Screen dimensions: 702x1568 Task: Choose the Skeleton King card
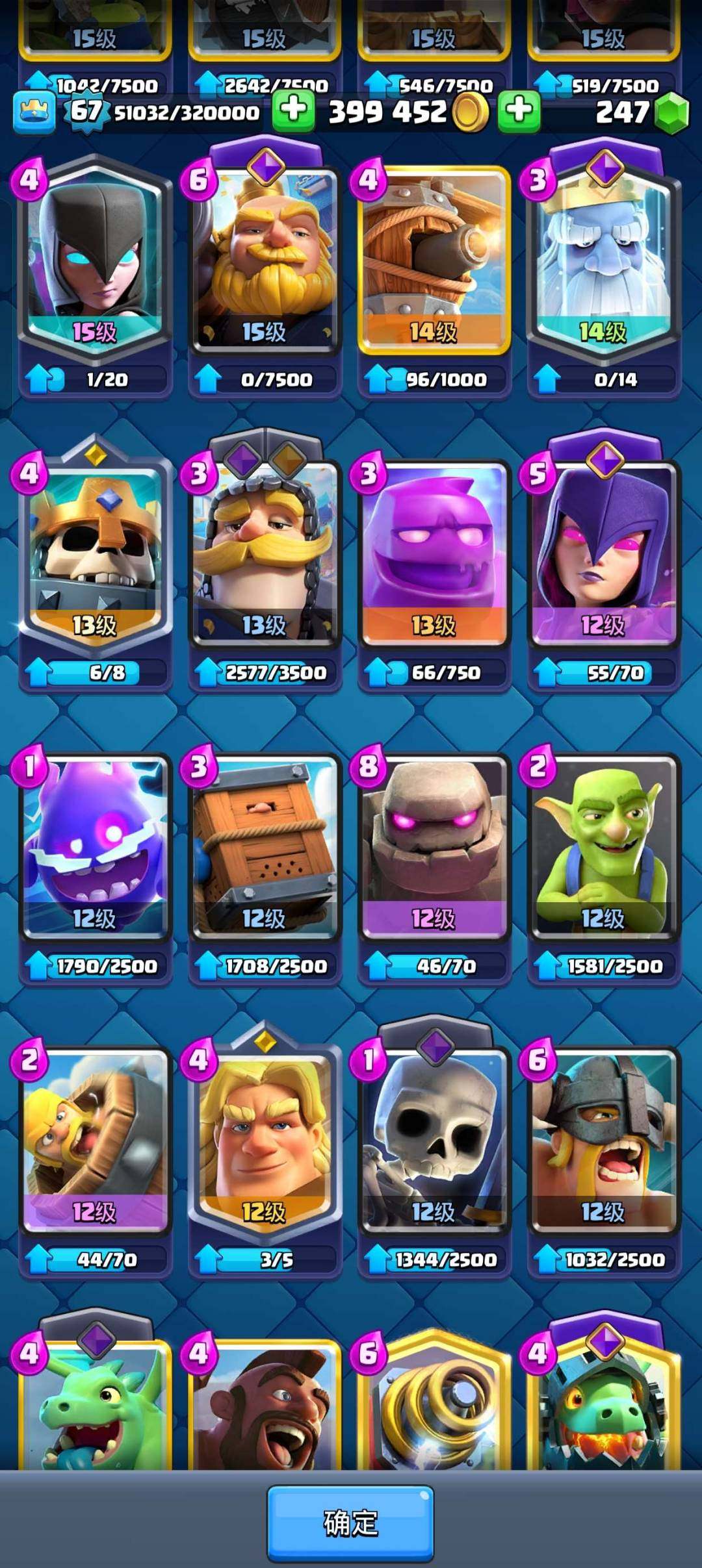click(x=95, y=552)
